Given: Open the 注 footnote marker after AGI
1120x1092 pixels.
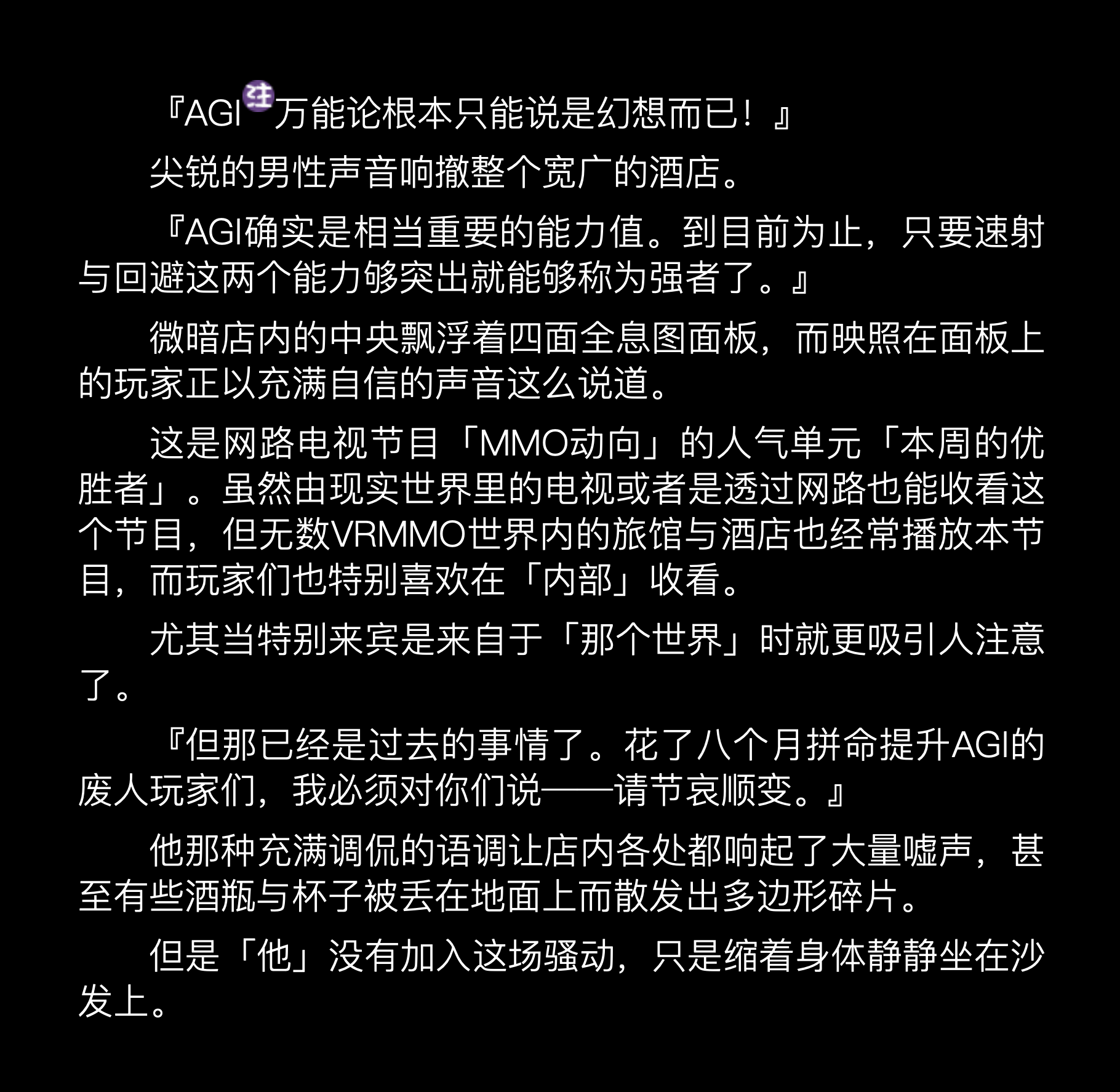Looking at the screenshot, I should [x=258, y=96].
